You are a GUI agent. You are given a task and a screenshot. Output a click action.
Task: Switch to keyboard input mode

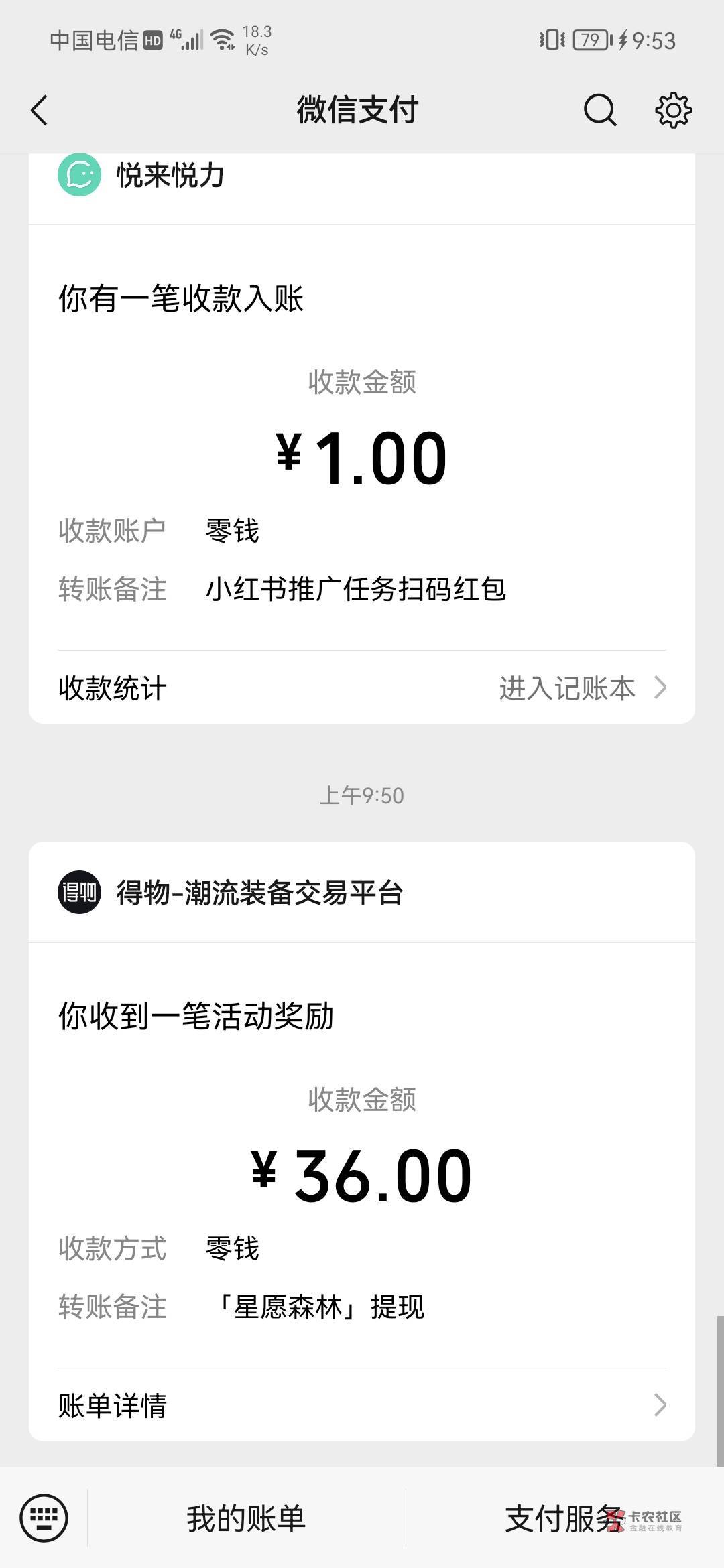(44, 1518)
